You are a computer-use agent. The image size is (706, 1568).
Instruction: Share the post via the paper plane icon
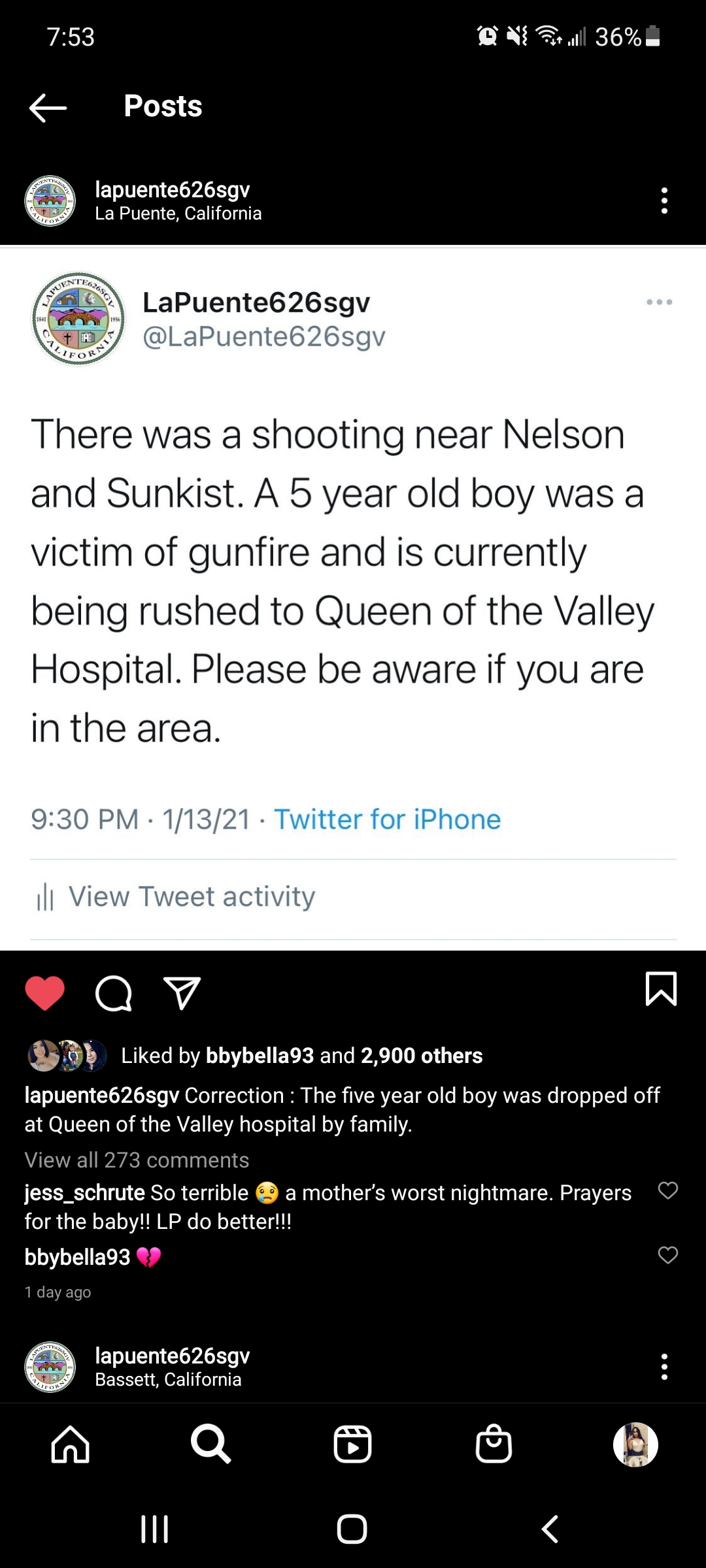coord(182,994)
